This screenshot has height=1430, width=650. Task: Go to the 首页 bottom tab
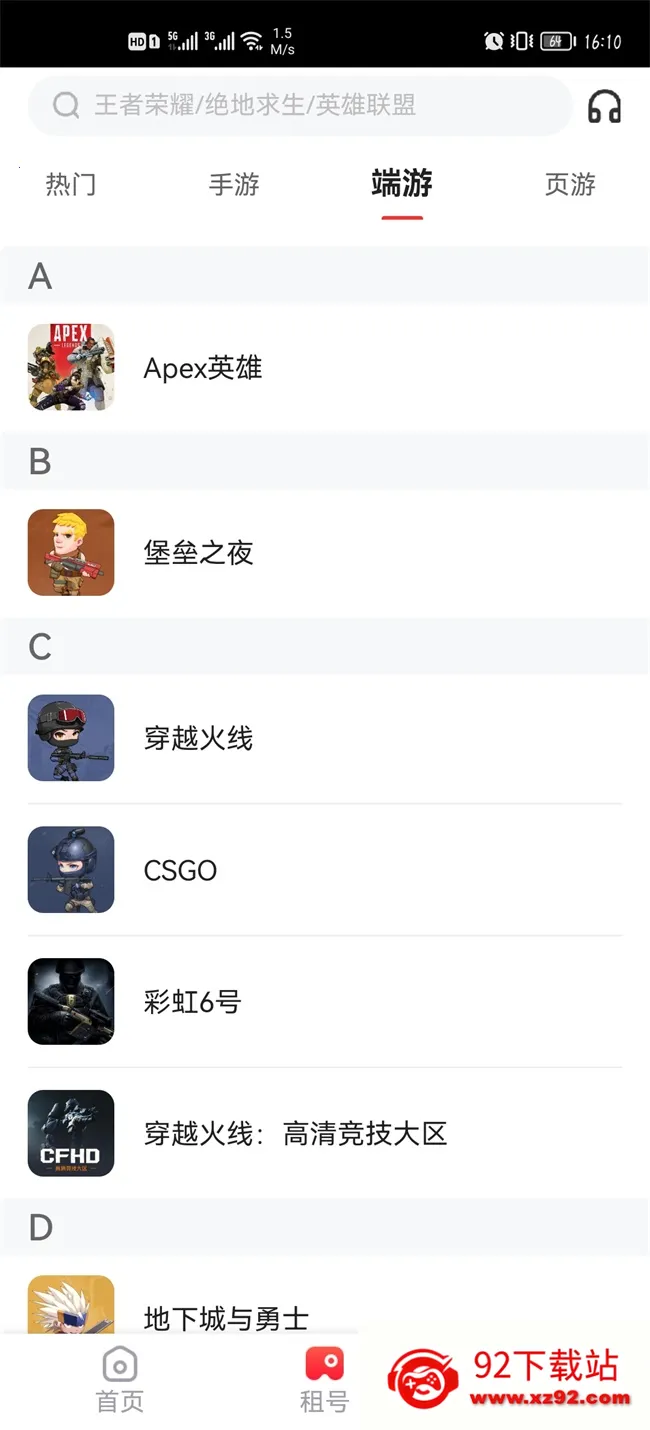point(120,1380)
